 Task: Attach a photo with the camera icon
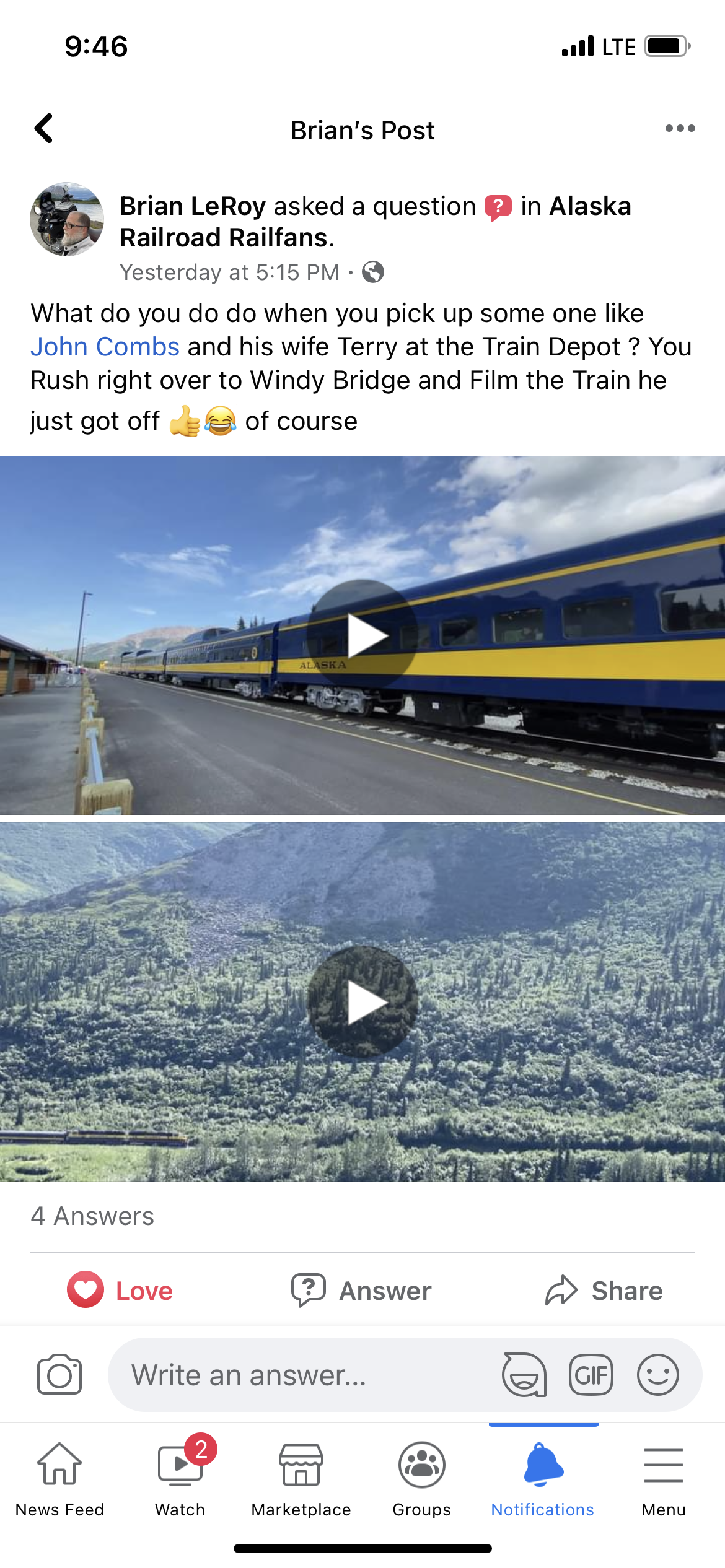[59, 1375]
